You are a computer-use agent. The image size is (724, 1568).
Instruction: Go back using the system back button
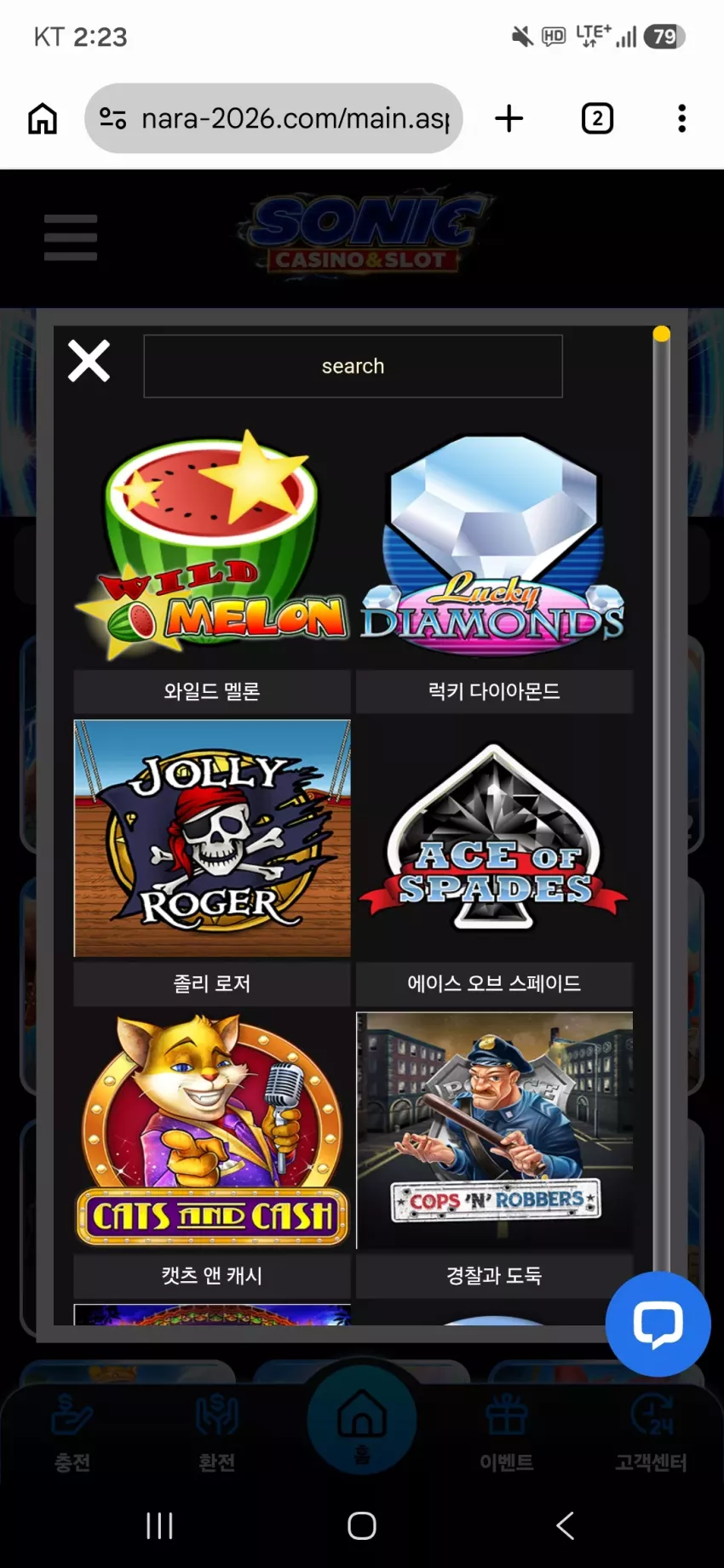[x=566, y=1525]
